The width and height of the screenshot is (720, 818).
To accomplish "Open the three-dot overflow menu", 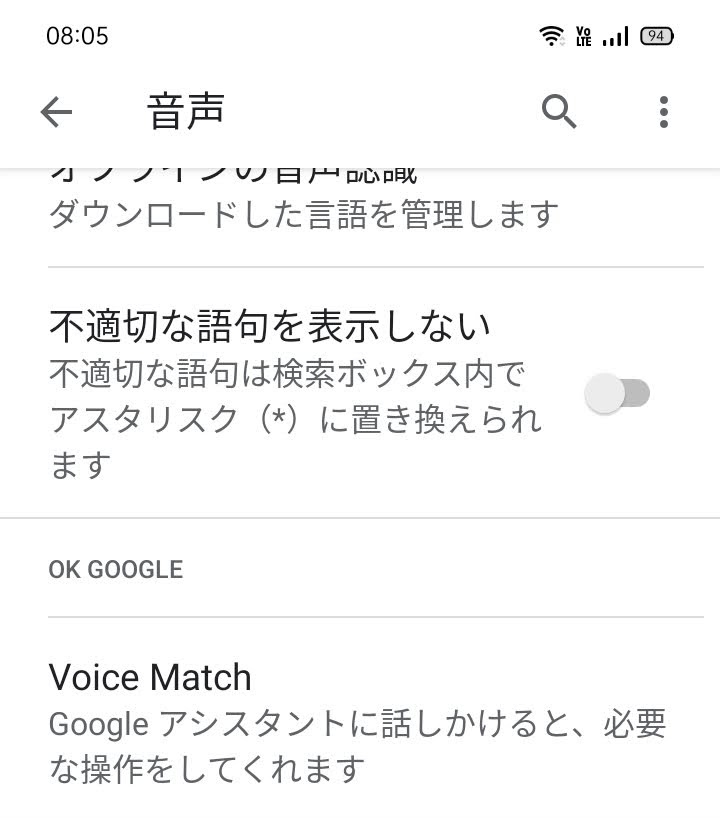I will 664,112.
